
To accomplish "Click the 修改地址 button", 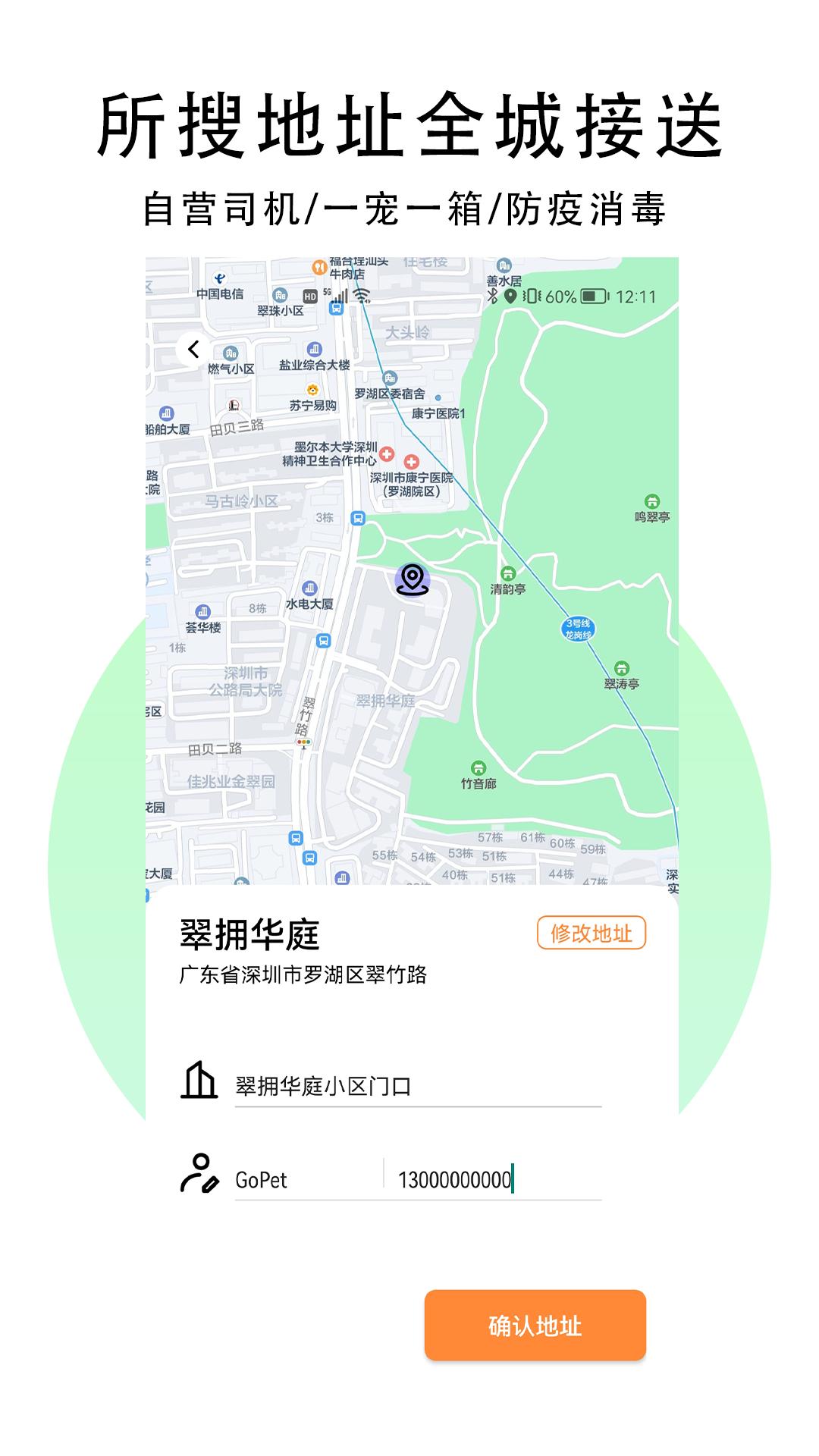I will (x=591, y=931).
